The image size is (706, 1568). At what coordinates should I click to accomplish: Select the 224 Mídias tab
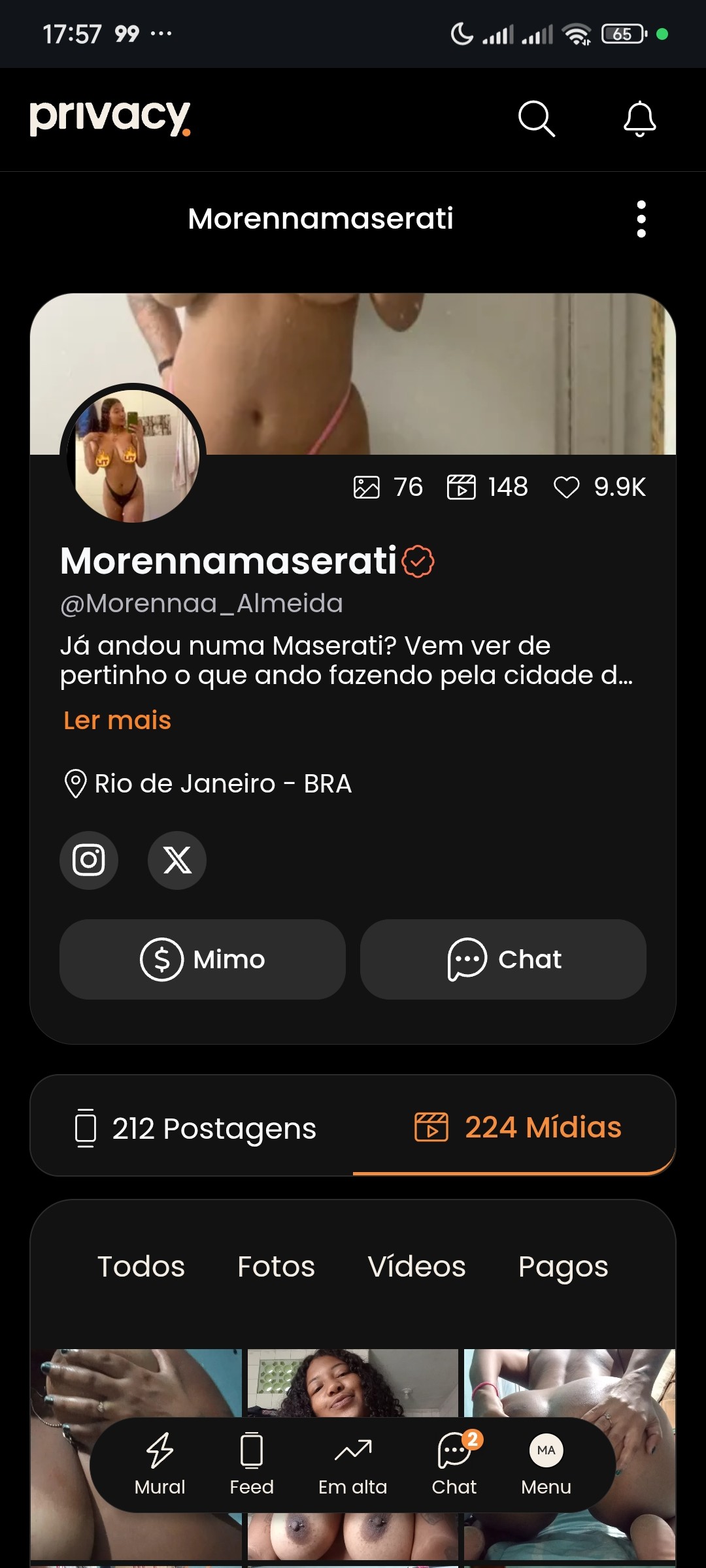pos(518,1128)
